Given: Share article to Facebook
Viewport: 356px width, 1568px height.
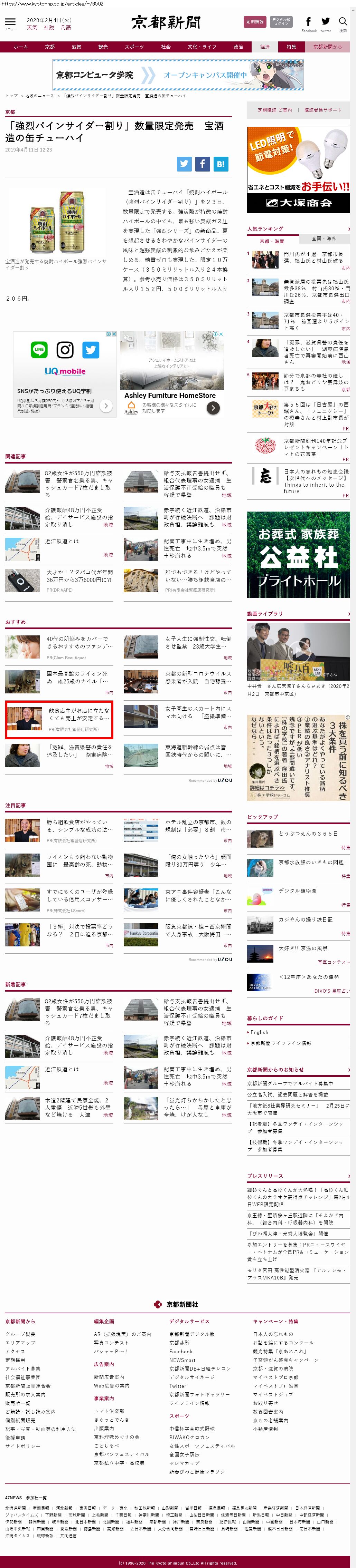Looking at the screenshot, I should point(203,164).
